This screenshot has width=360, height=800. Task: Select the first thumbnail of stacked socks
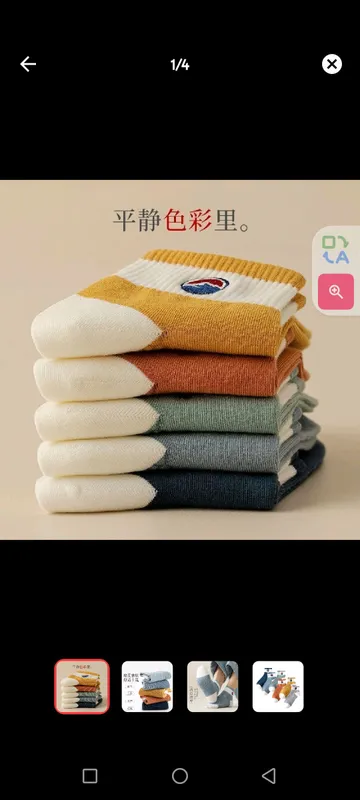click(82, 686)
